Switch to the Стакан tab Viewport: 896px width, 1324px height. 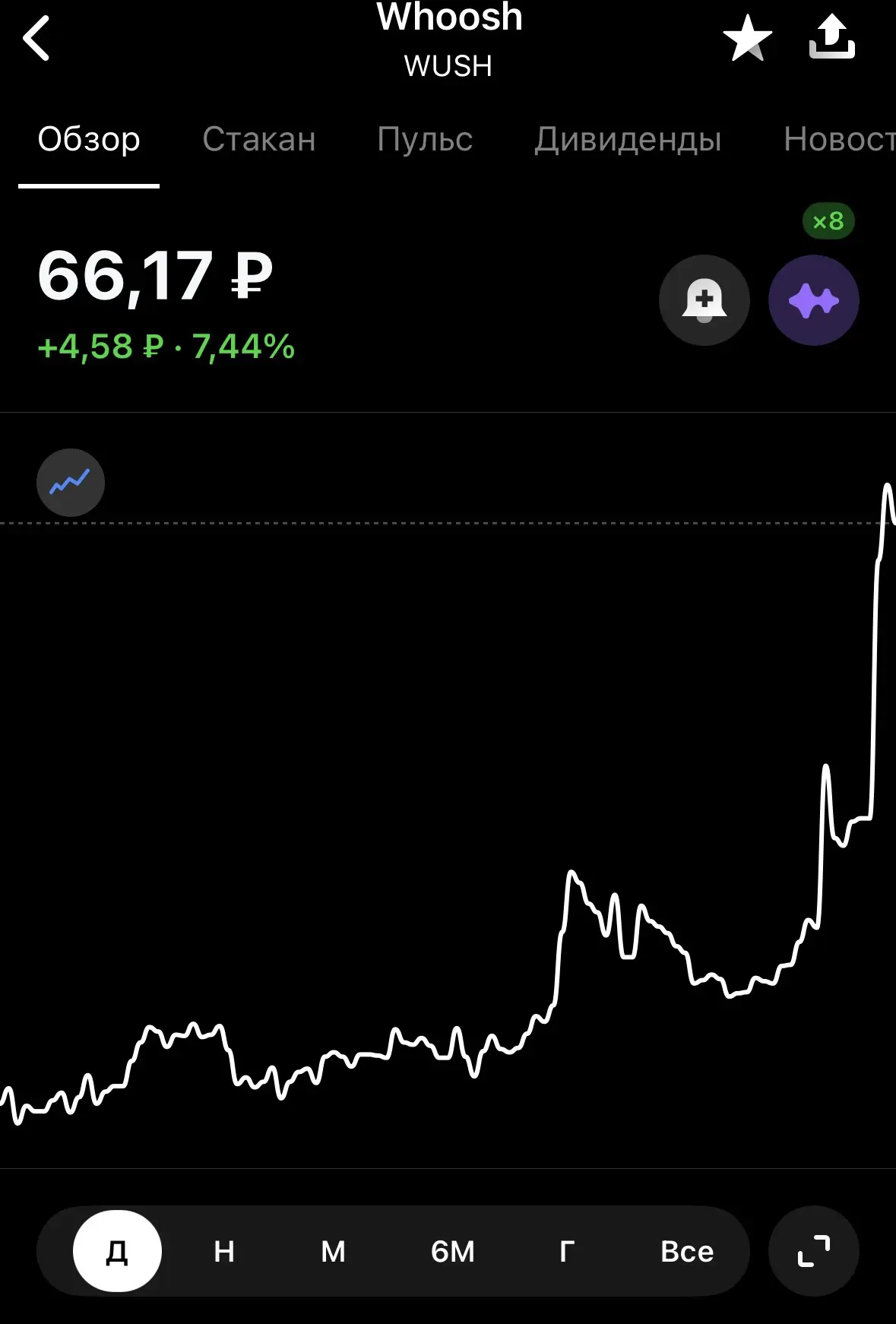click(258, 139)
